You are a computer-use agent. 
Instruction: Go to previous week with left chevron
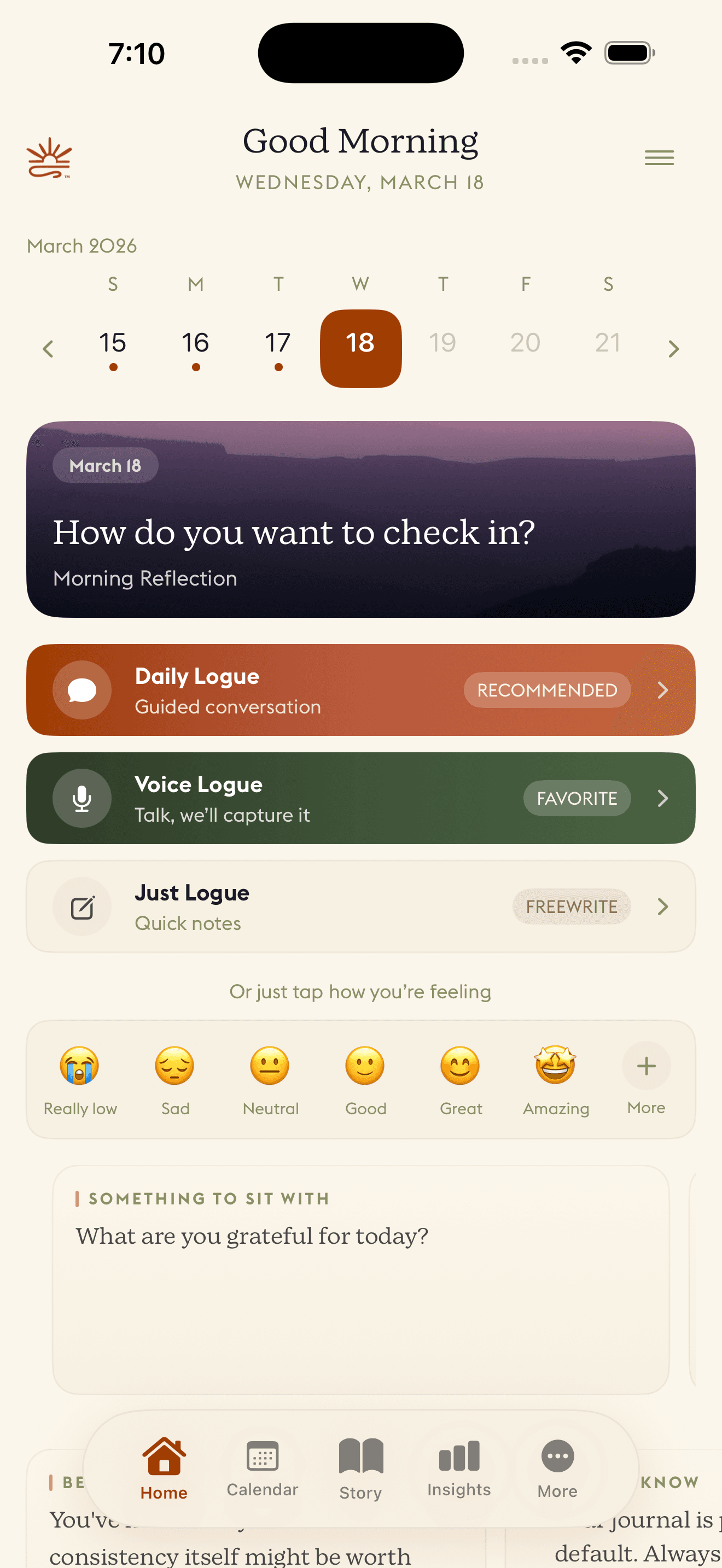48,348
